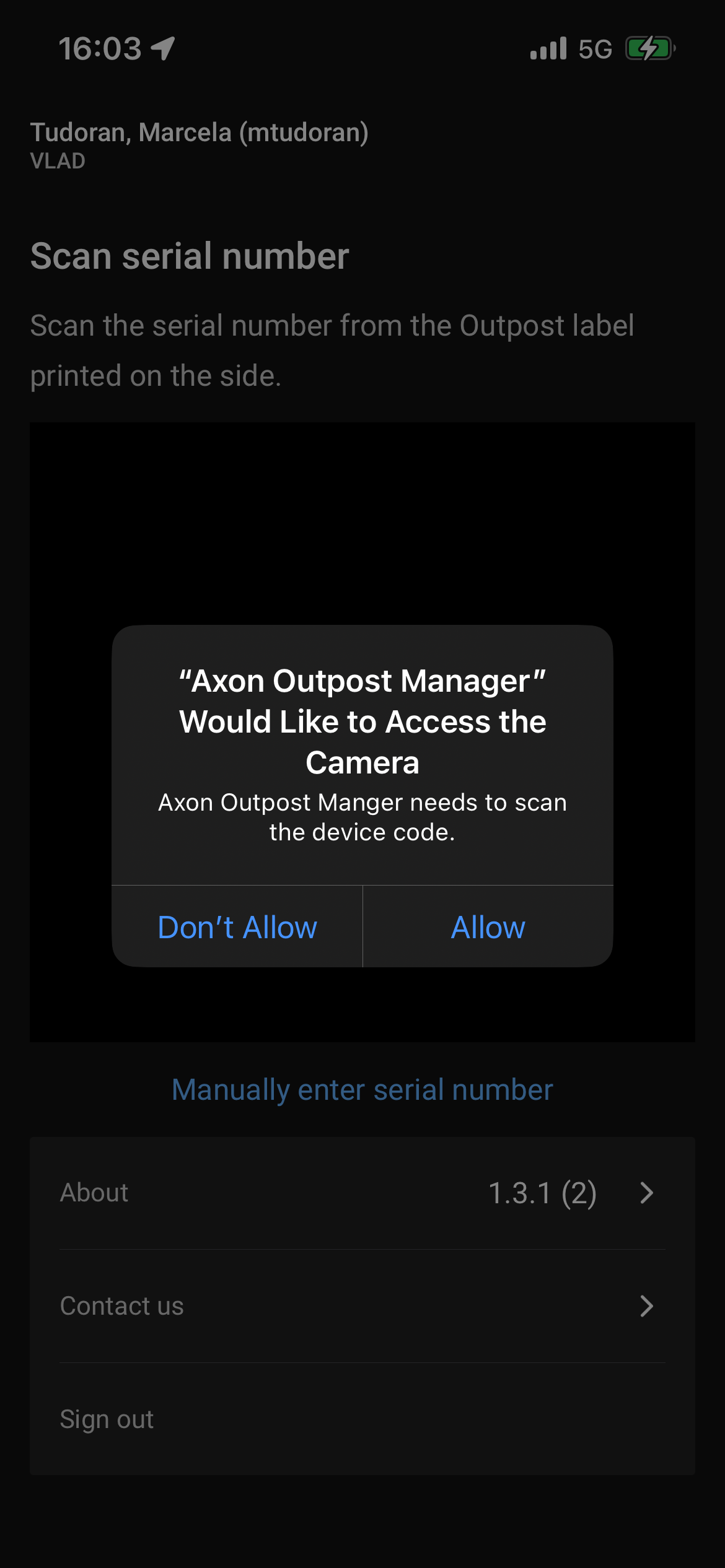Screen dimensions: 725x1568
Task: Allow camera access for Axon Outpost Manager
Action: [x=488, y=927]
